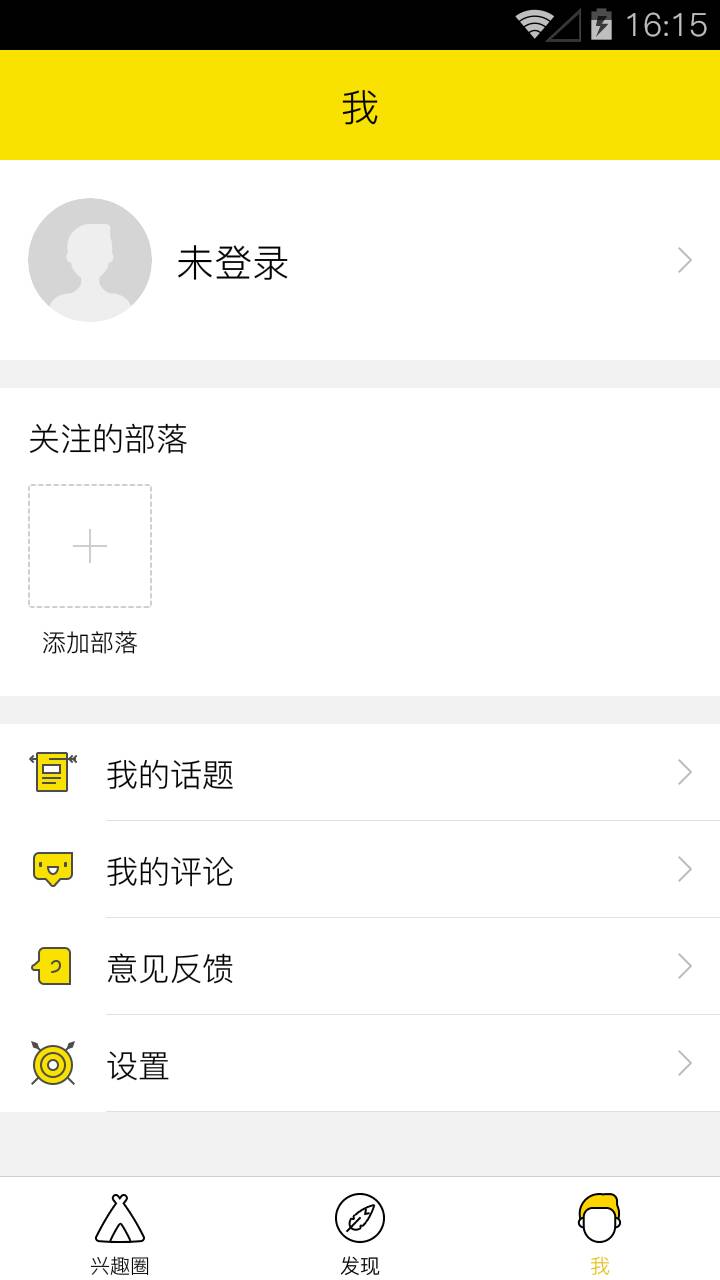720x1280 pixels.
Task: Tap the default avatar placeholder image
Action: [90, 260]
